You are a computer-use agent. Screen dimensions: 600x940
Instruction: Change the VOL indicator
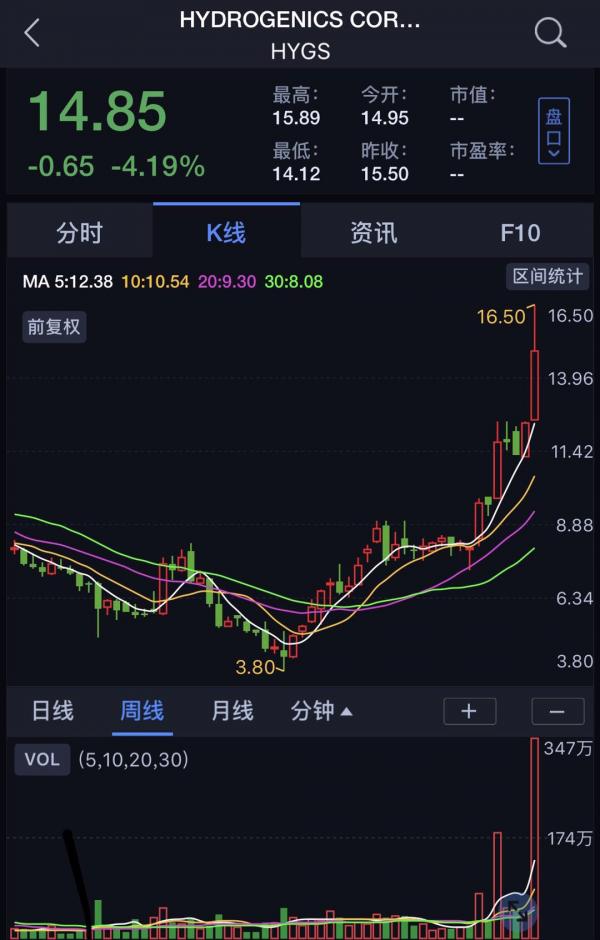click(x=42, y=760)
